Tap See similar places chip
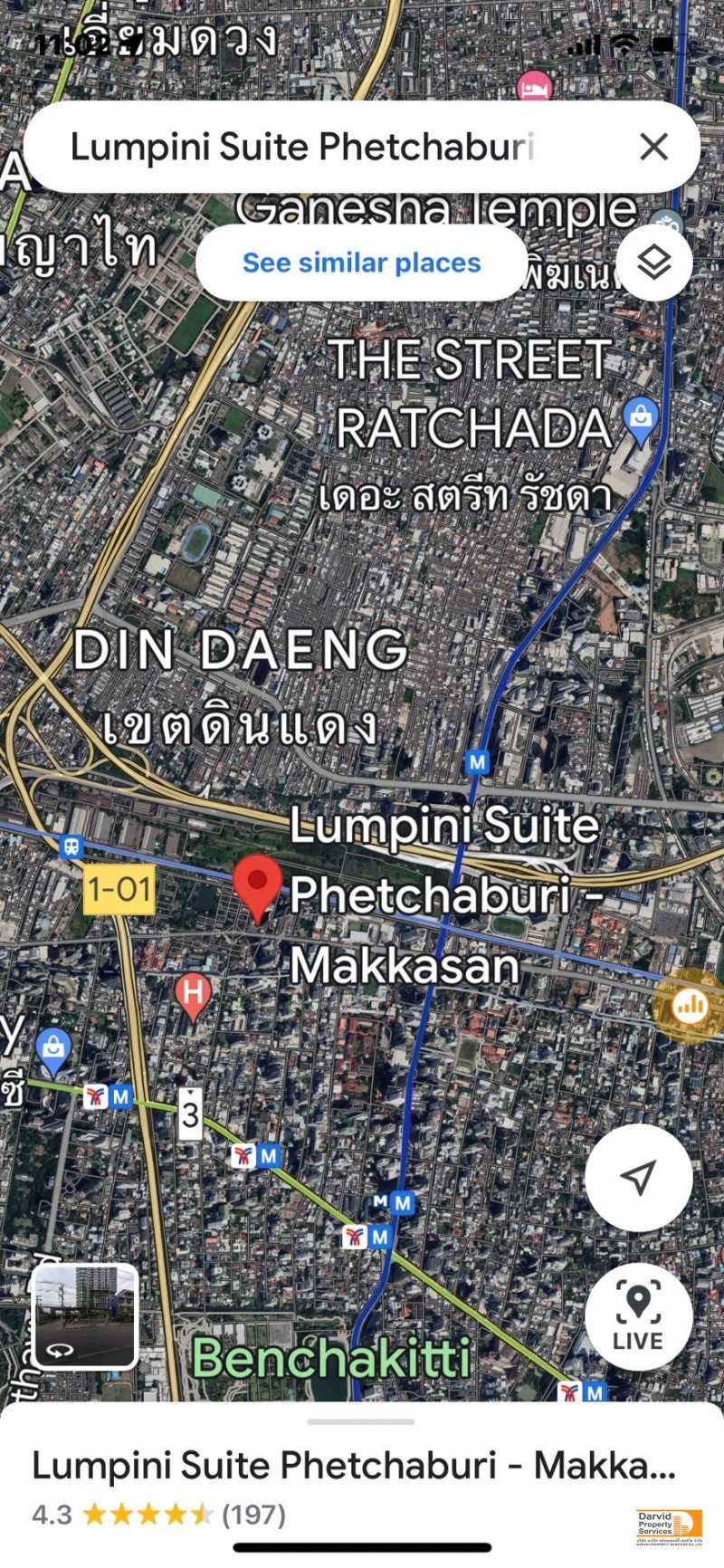Viewport: 724px width, 1568px height. [361, 263]
